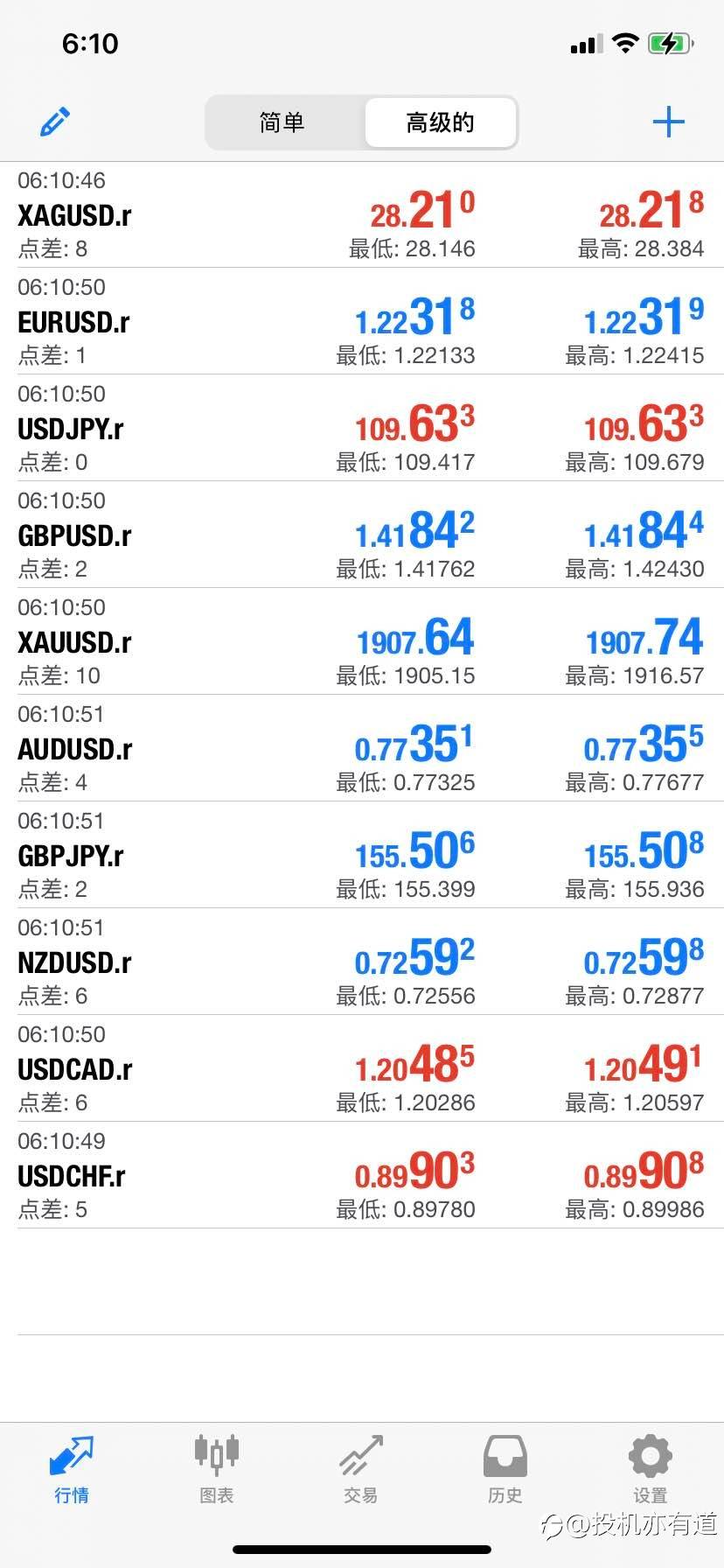Add a new symbol with plus icon
The width and height of the screenshot is (724, 1568).
point(668,122)
